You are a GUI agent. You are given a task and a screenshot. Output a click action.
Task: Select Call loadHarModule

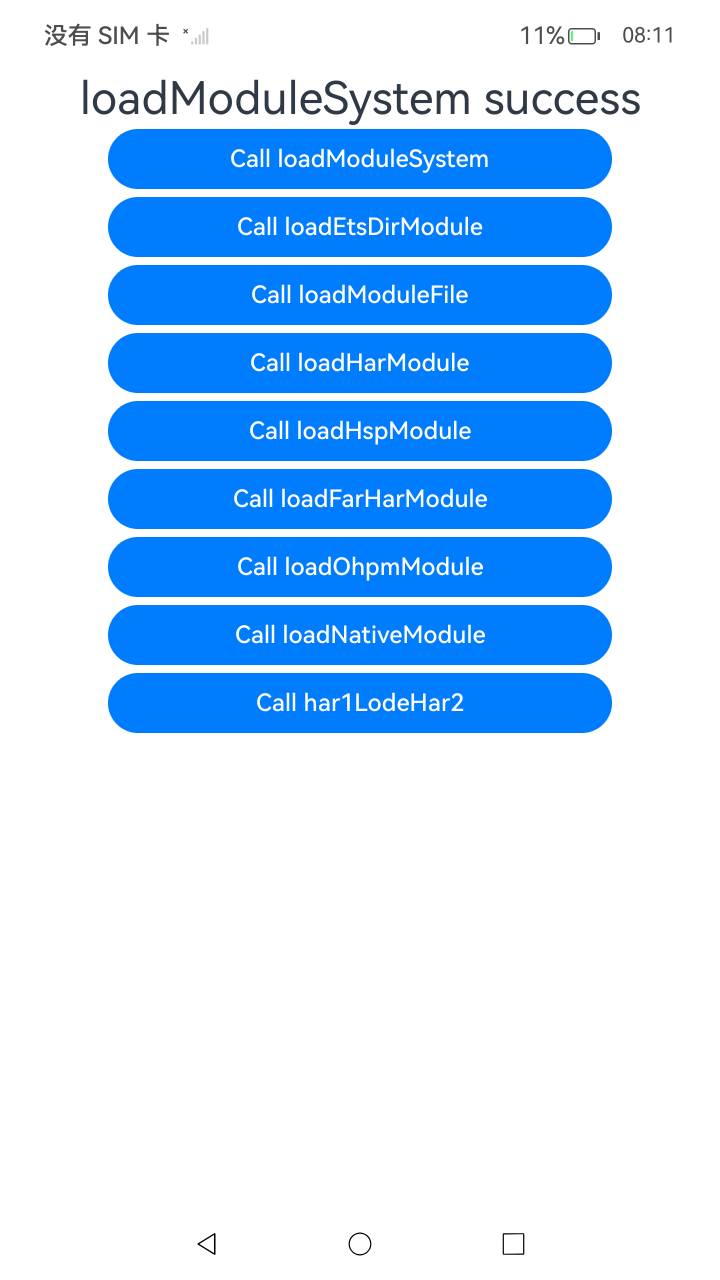[x=360, y=363]
